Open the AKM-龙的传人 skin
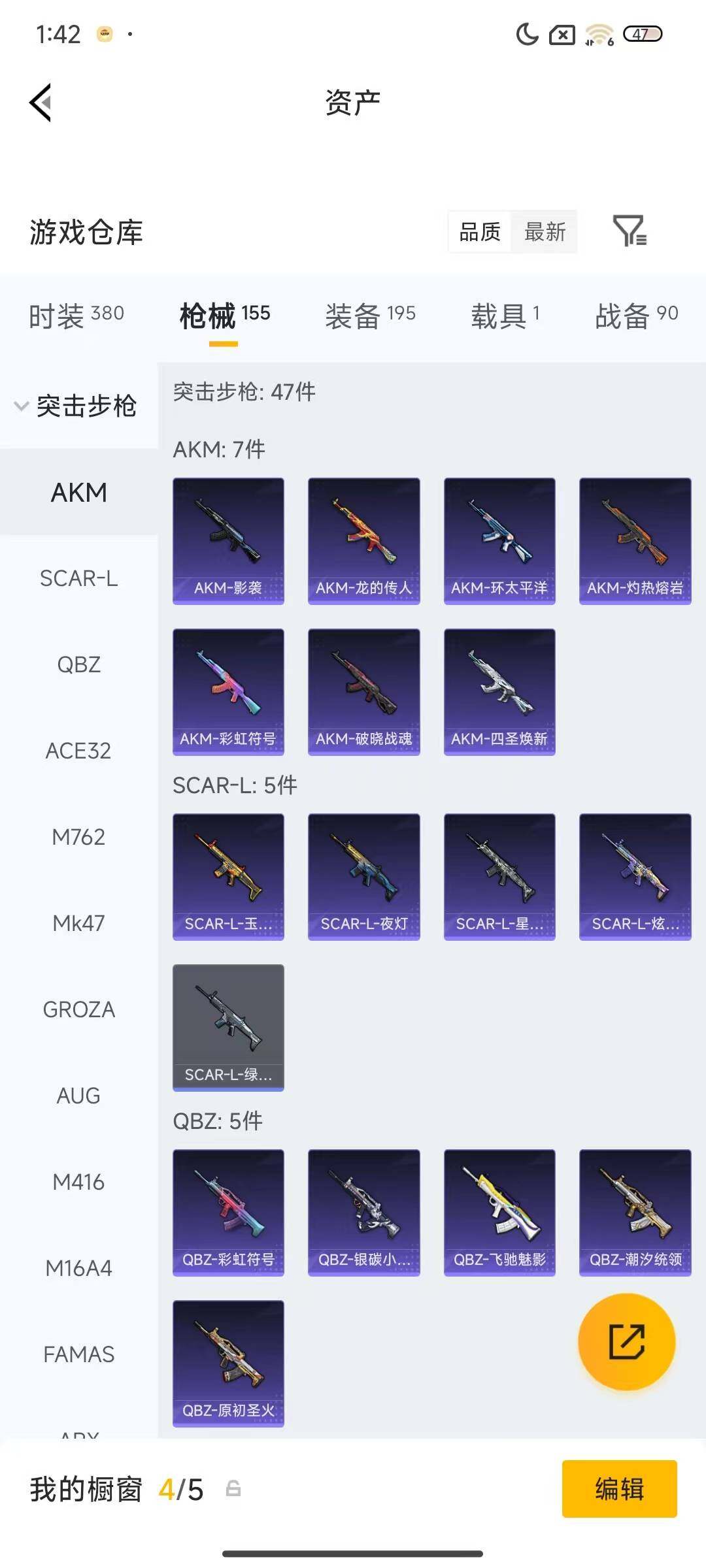The width and height of the screenshot is (706, 1568). [x=363, y=540]
